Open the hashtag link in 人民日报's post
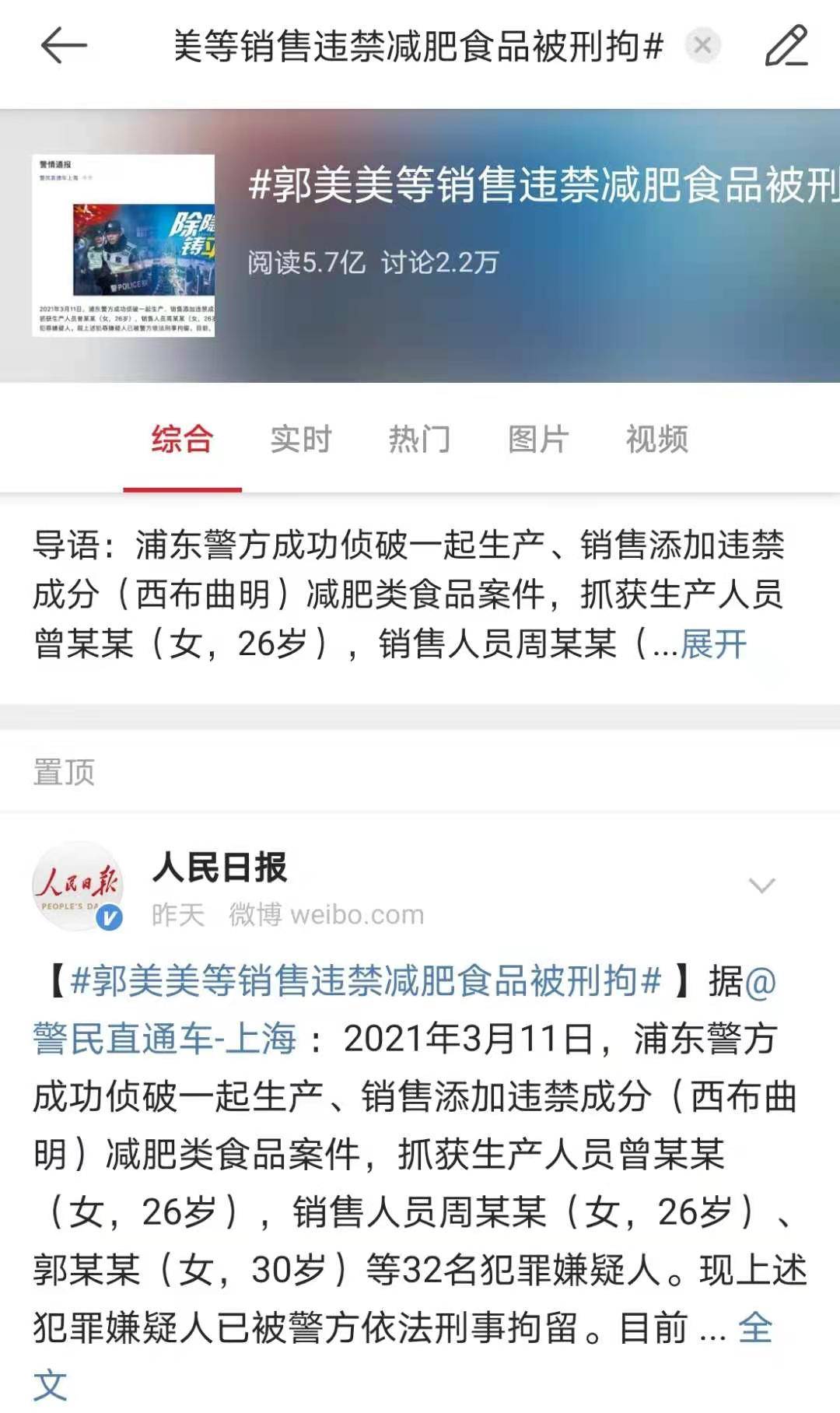The width and height of the screenshot is (840, 1413). (x=366, y=981)
